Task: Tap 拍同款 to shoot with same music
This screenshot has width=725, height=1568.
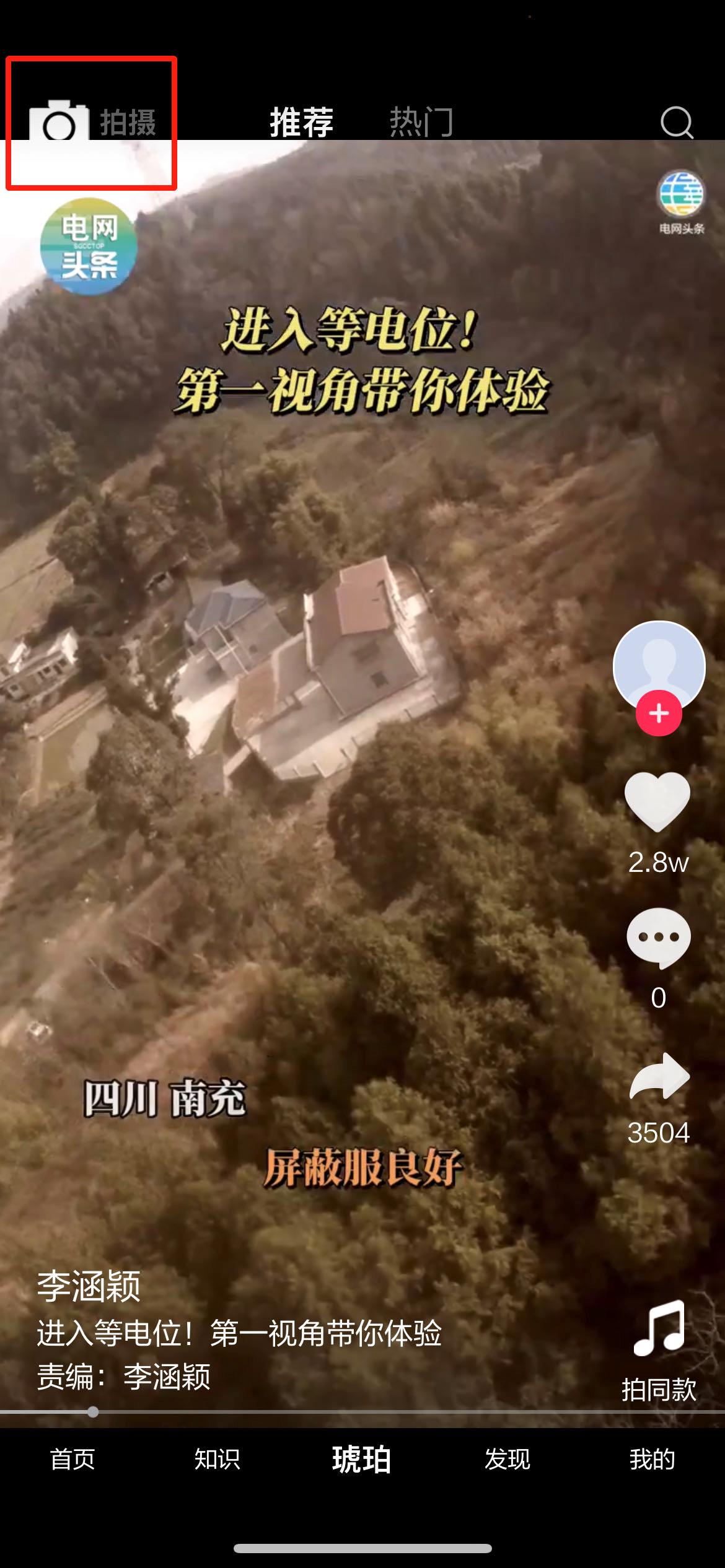Action: (x=659, y=1344)
